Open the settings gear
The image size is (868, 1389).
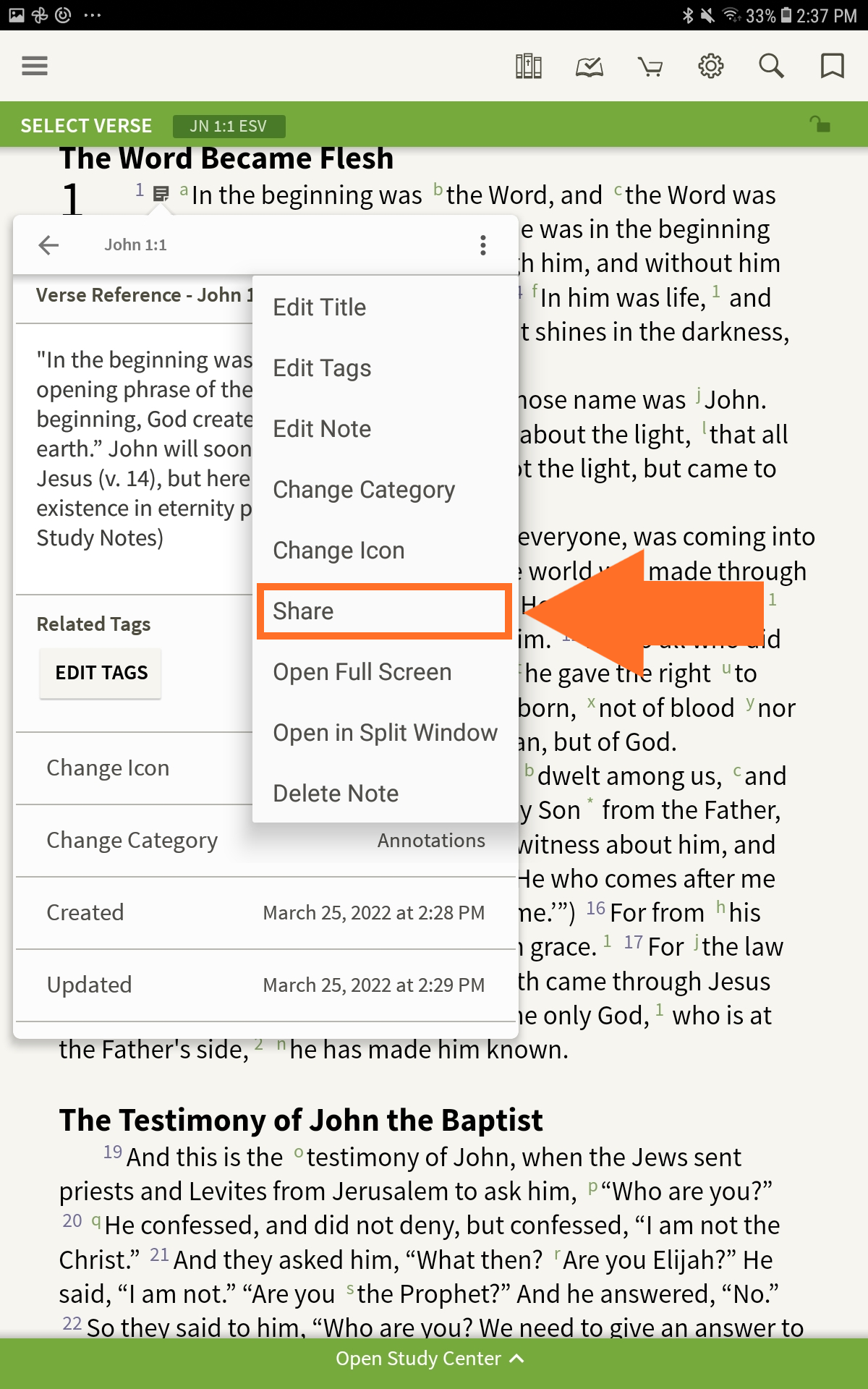(x=711, y=66)
